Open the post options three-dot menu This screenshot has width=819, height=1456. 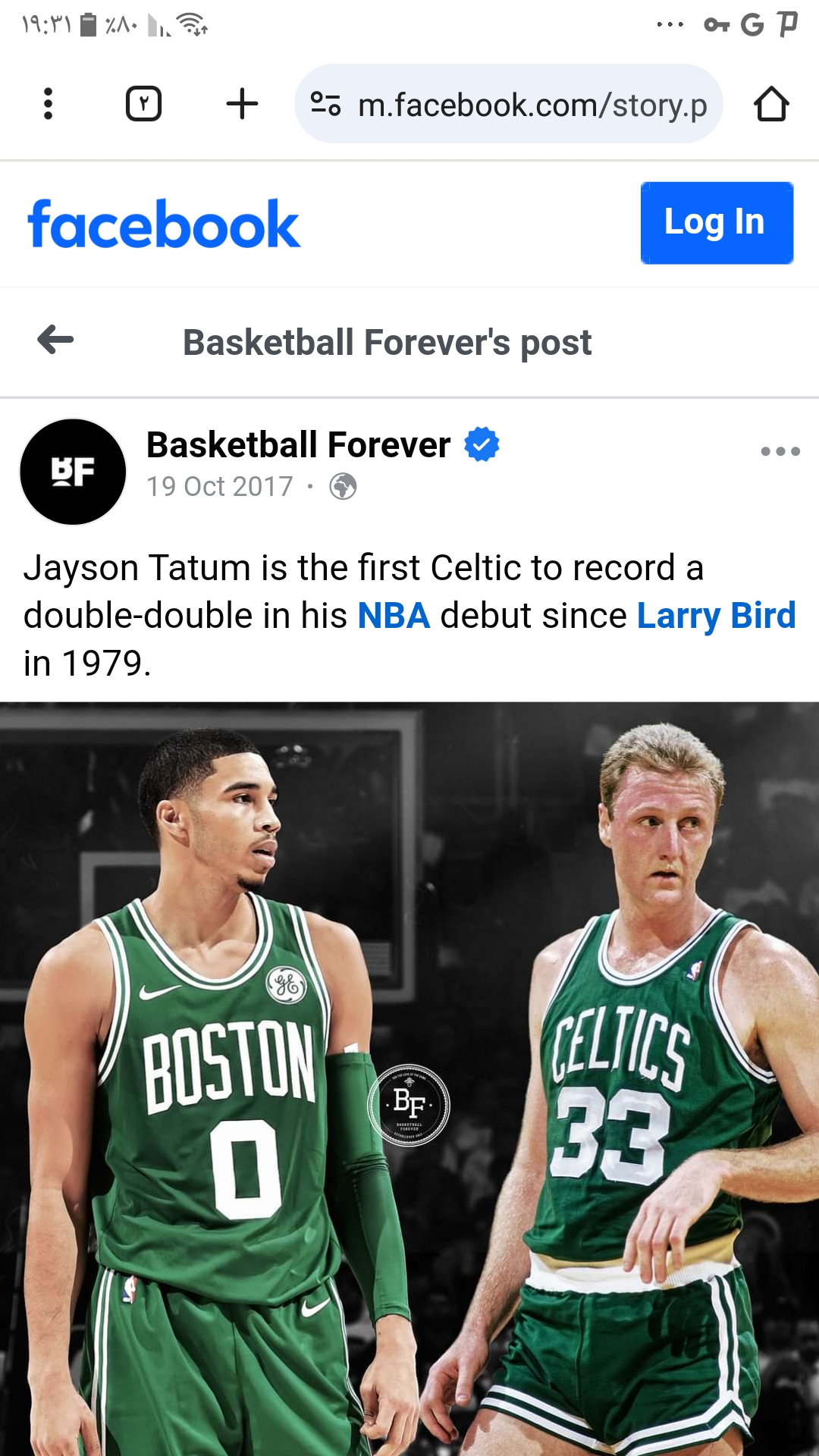point(780,451)
